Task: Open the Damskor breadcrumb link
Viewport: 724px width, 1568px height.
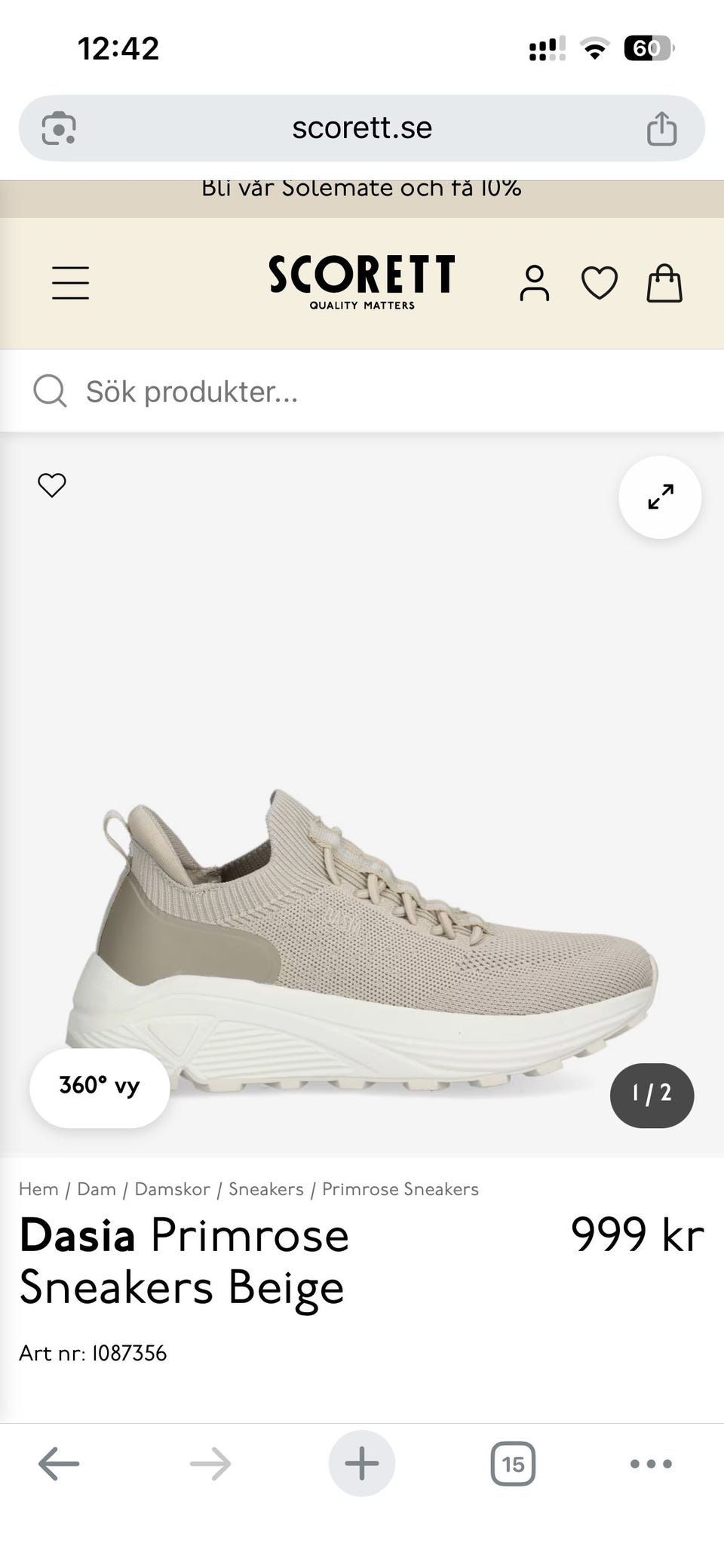Action: [172, 1189]
